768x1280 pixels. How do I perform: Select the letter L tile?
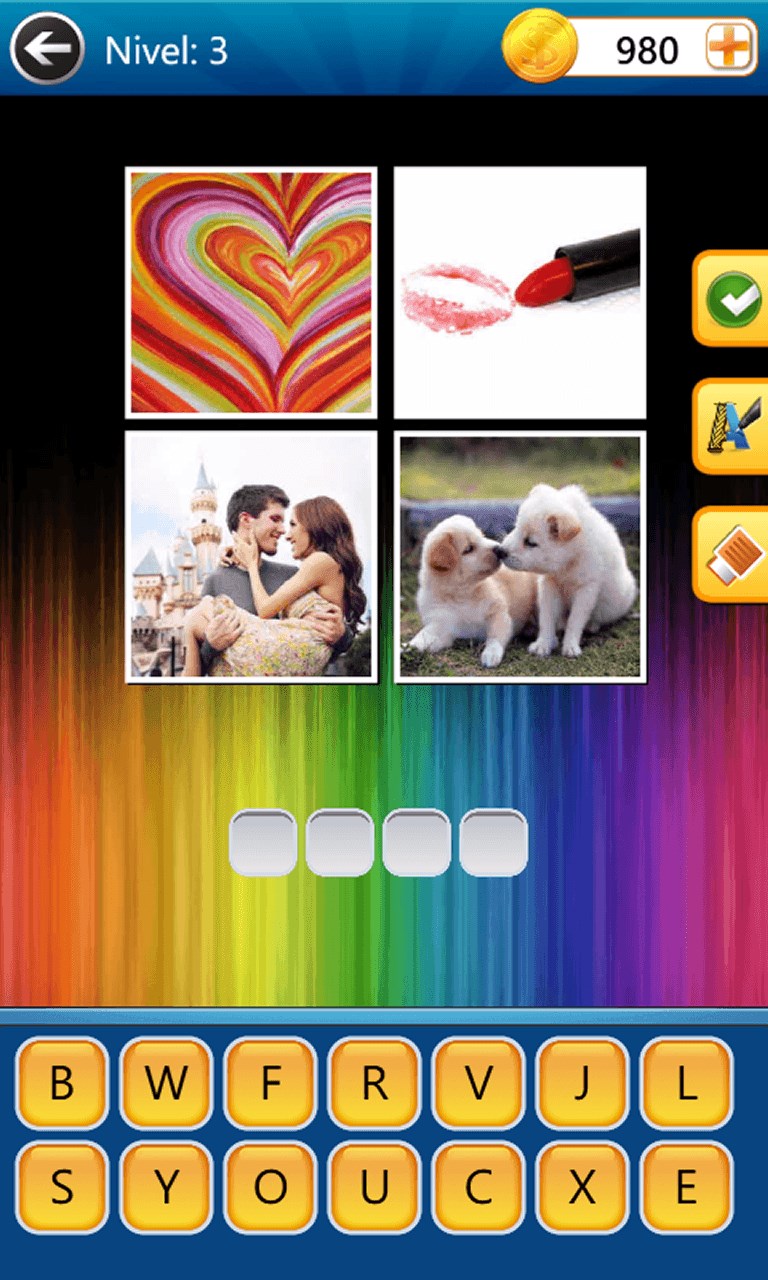click(x=686, y=1083)
